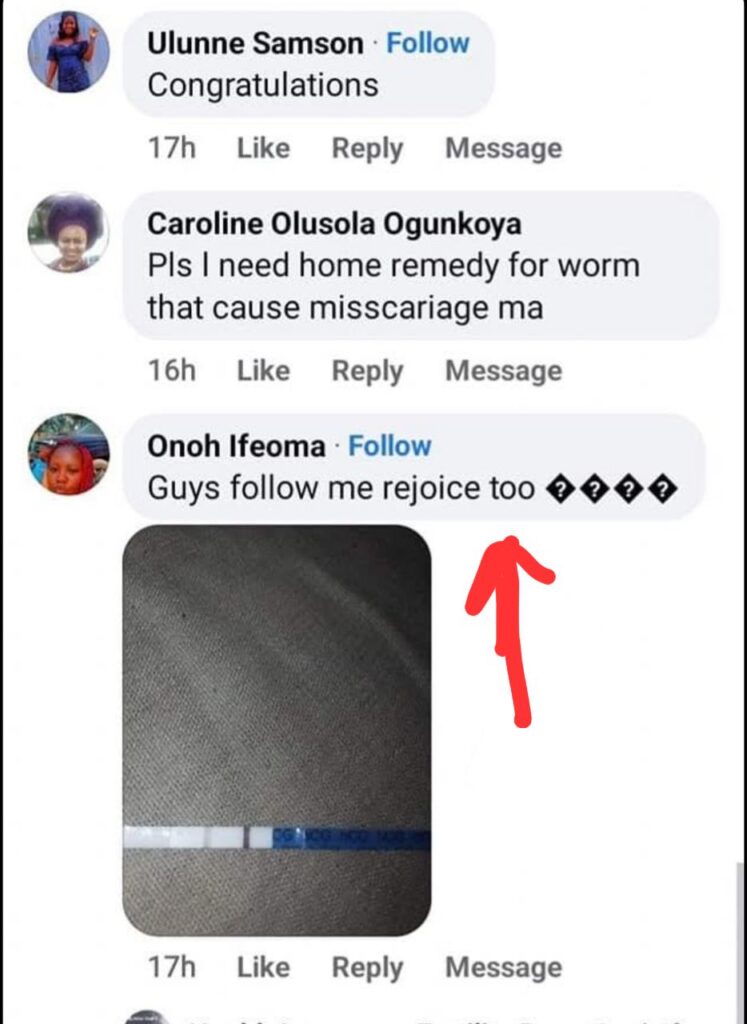Like Onoh Ifeoma's photo comment

click(263, 967)
